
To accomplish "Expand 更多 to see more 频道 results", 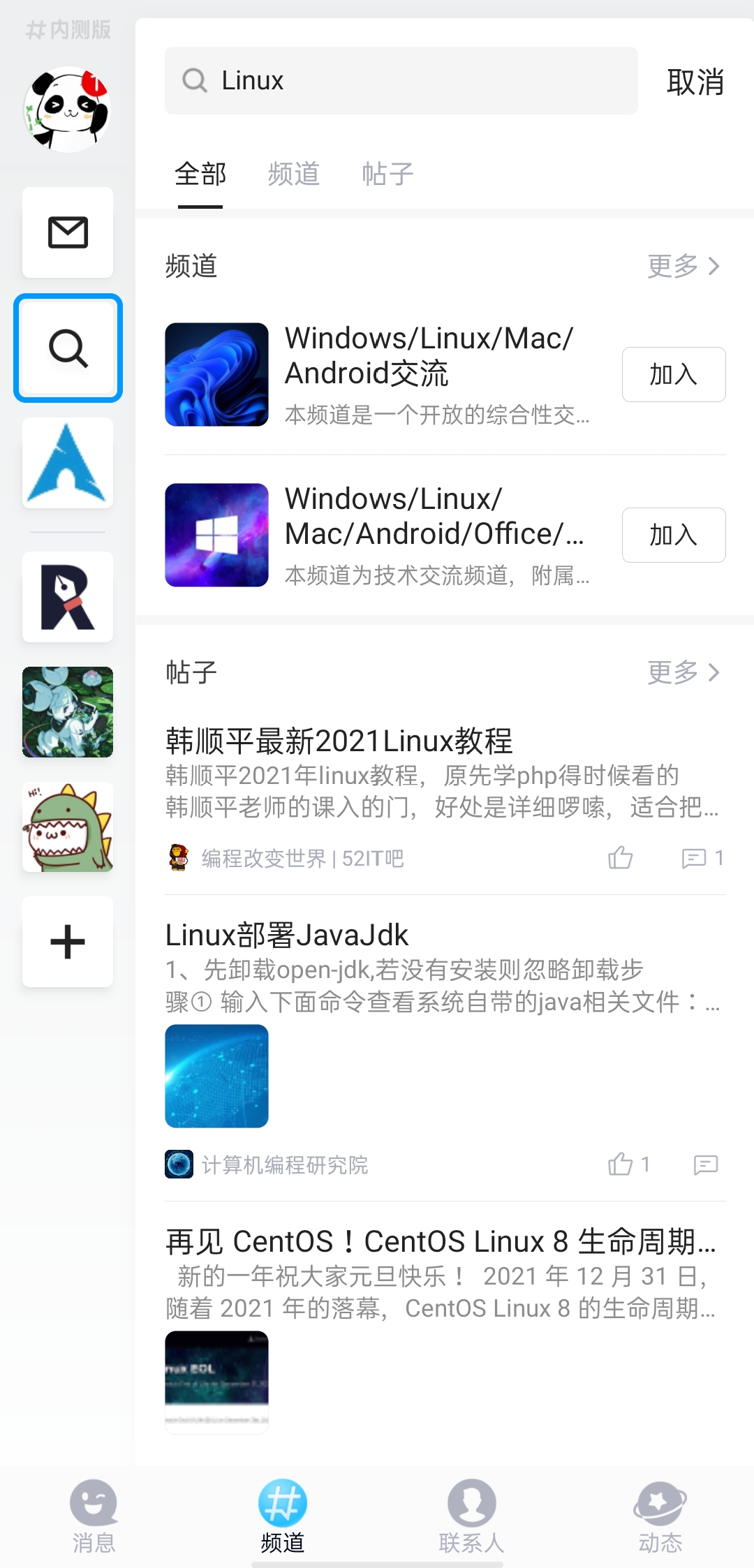I will pos(683,266).
